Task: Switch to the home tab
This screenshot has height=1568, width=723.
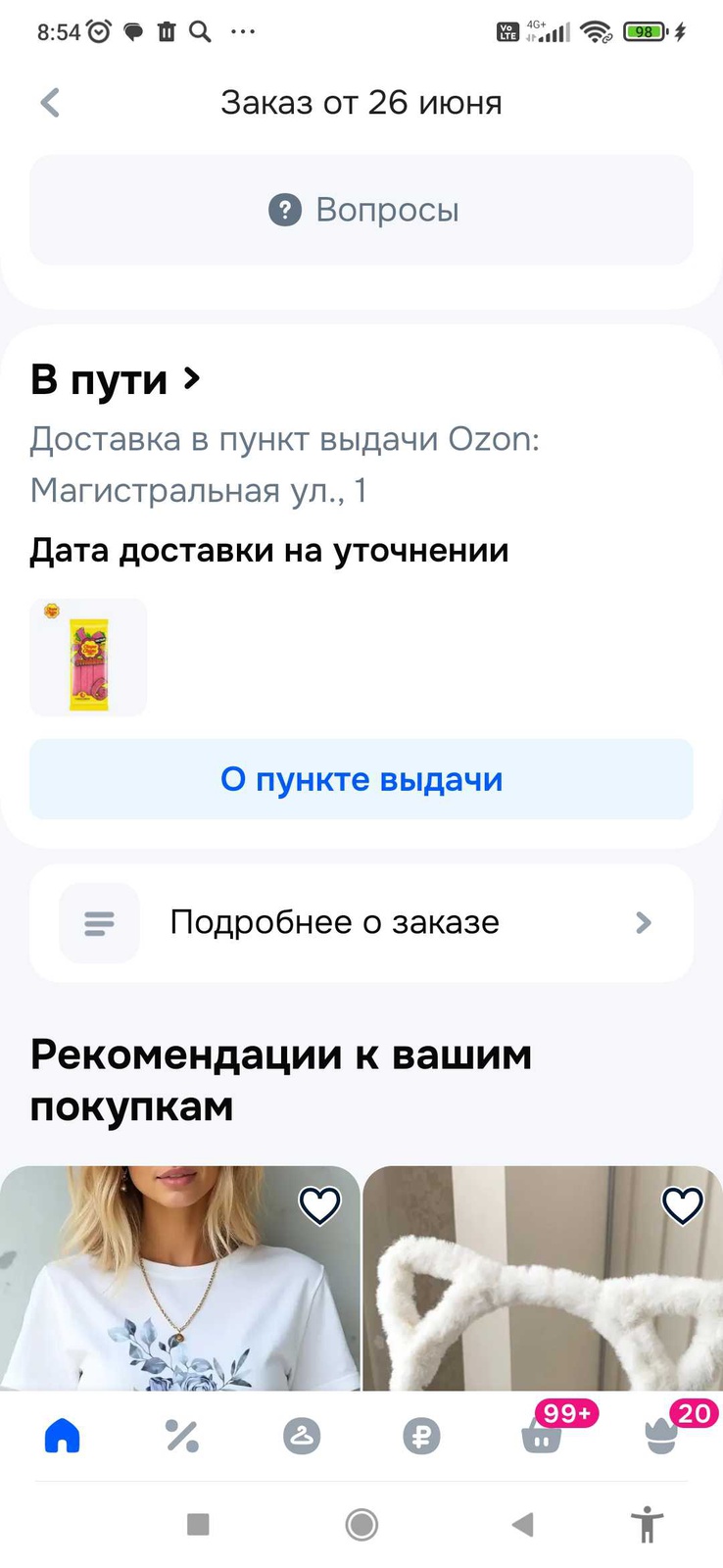Action: pyautogui.click(x=63, y=1436)
